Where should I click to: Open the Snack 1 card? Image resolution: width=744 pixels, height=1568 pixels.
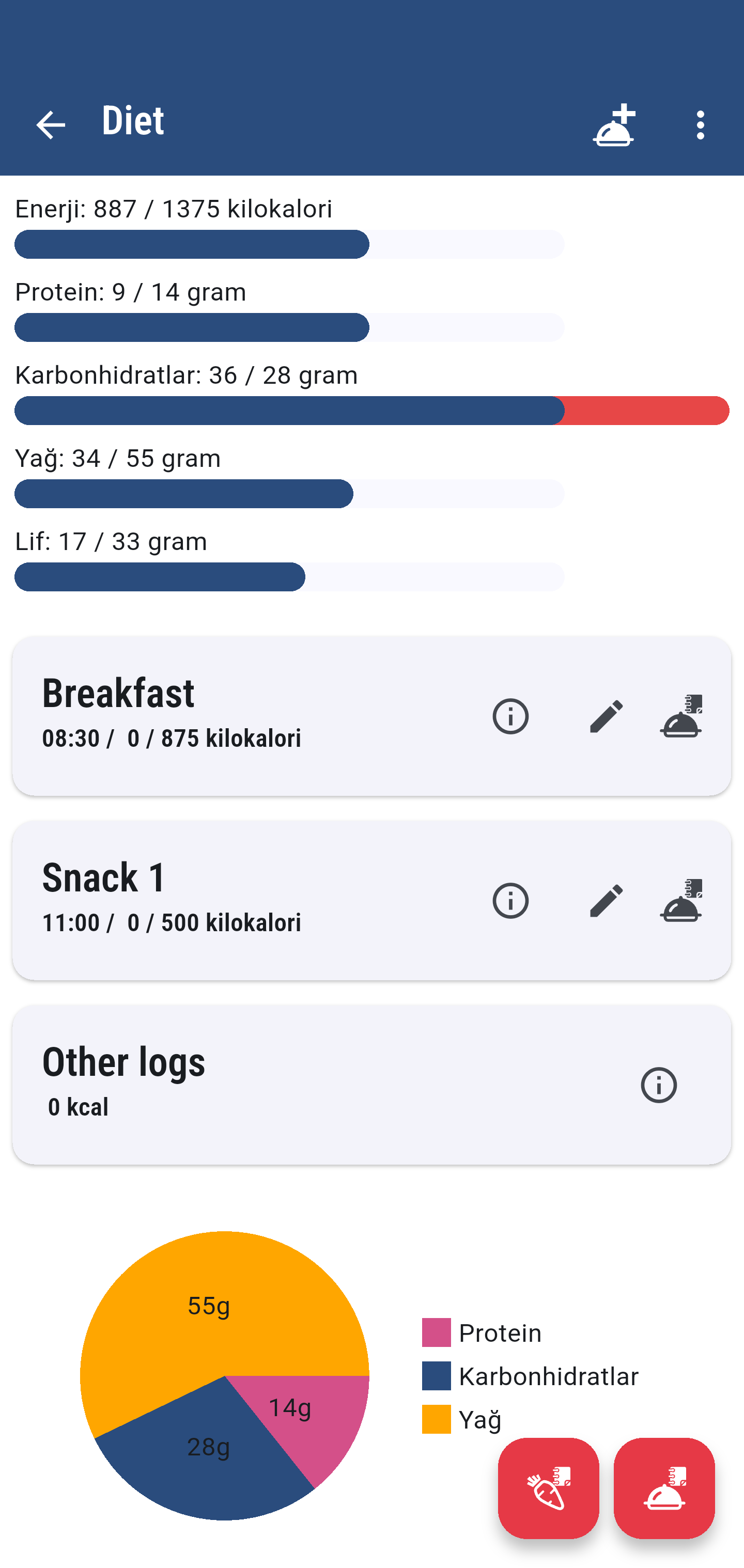click(371, 900)
